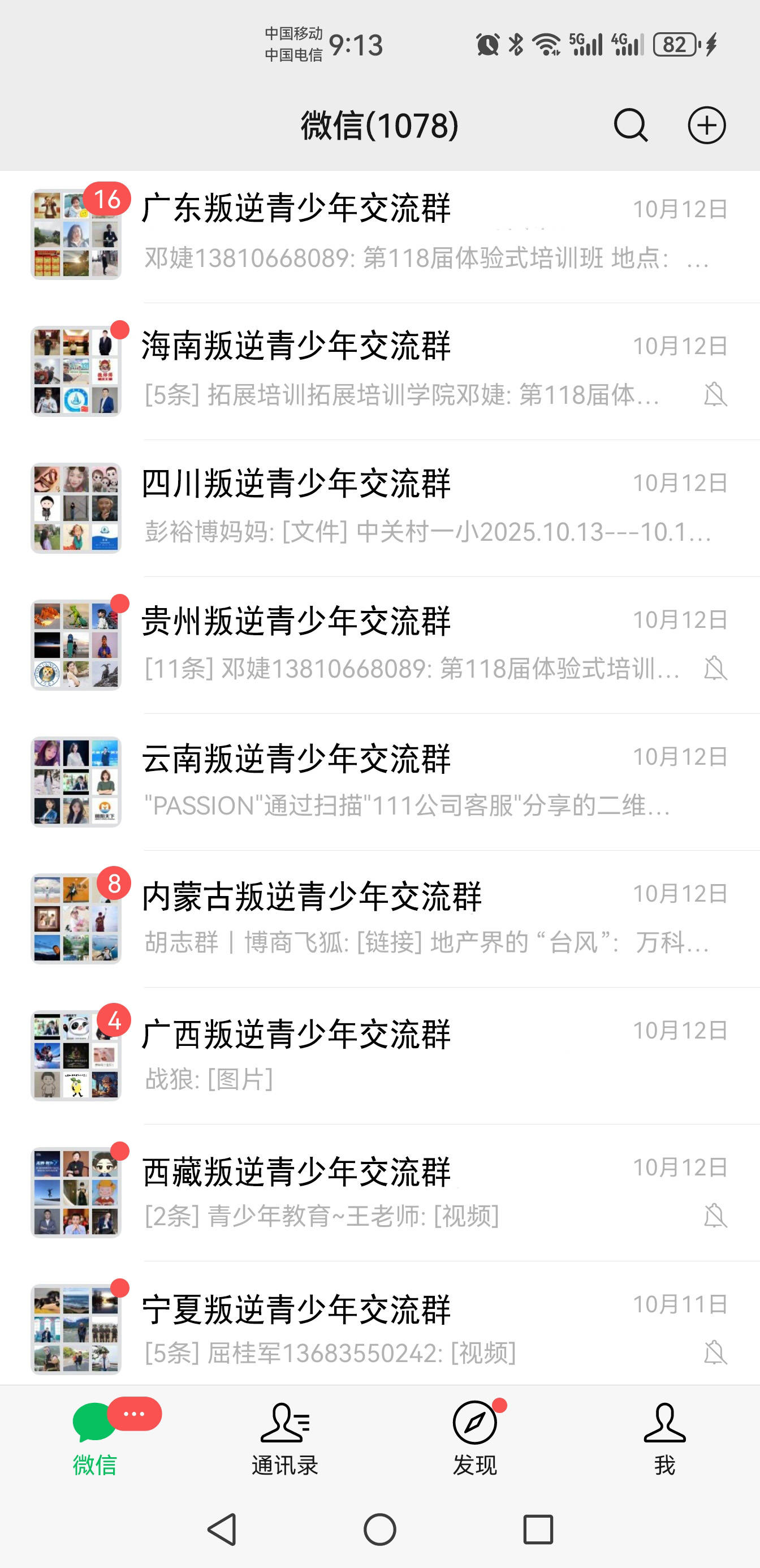Tap the system back button
Screen dimensions: 760x1568
click(x=222, y=1530)
